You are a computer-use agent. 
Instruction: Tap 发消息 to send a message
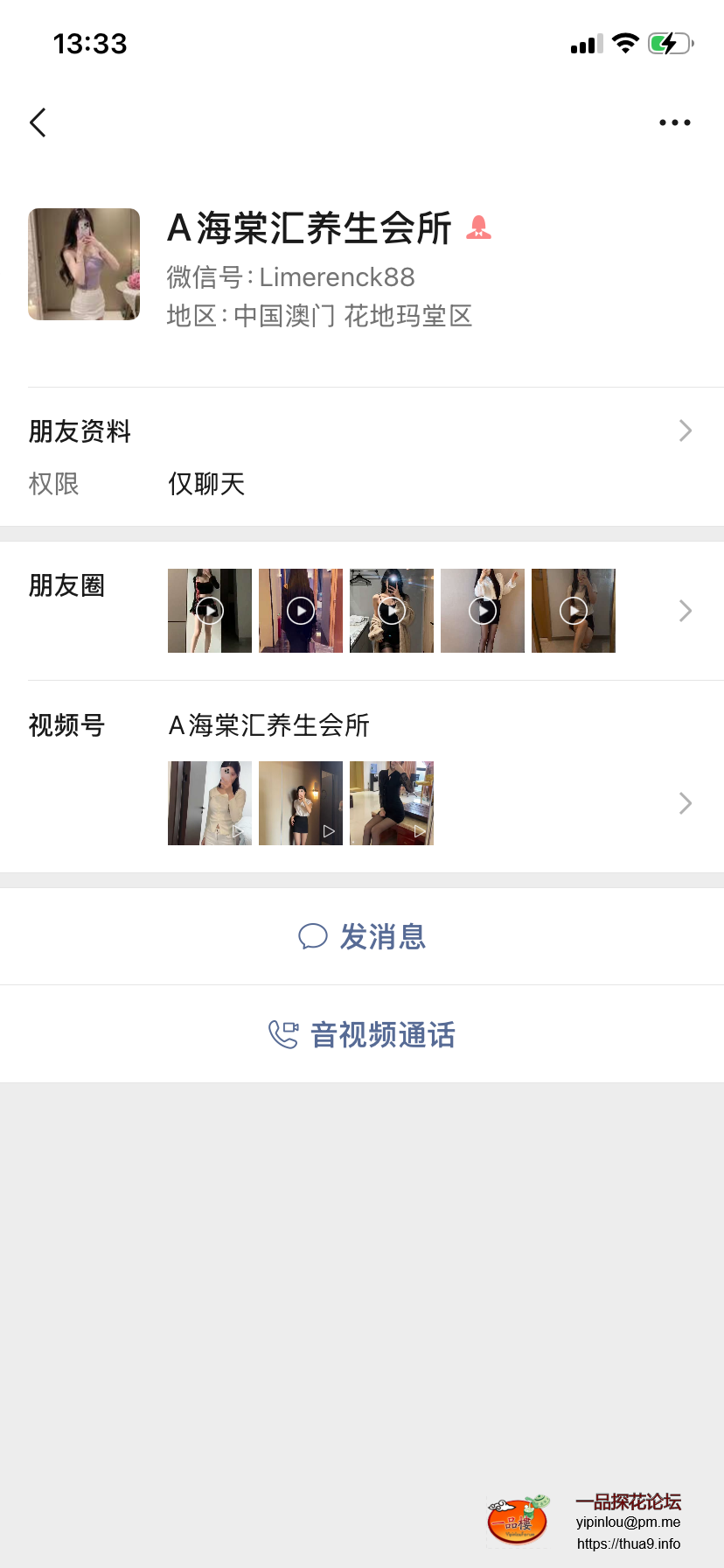[x=362, y=937]
